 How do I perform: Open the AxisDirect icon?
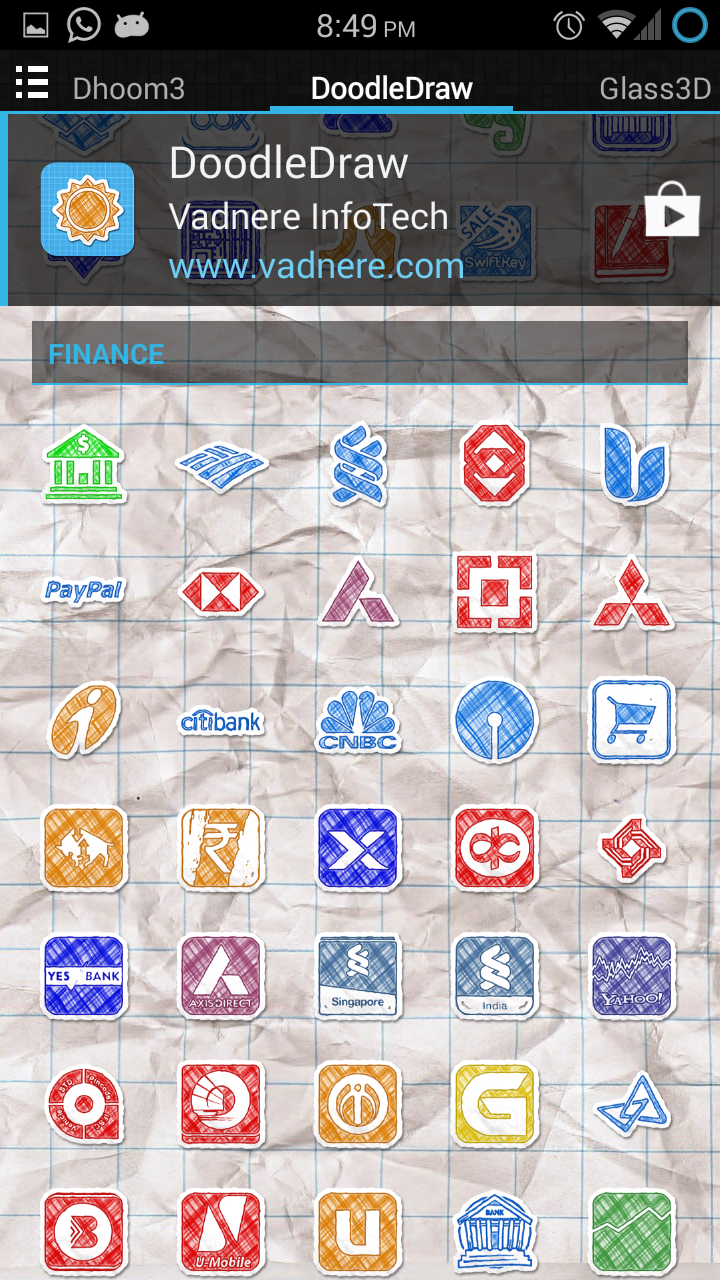(221, 977)
